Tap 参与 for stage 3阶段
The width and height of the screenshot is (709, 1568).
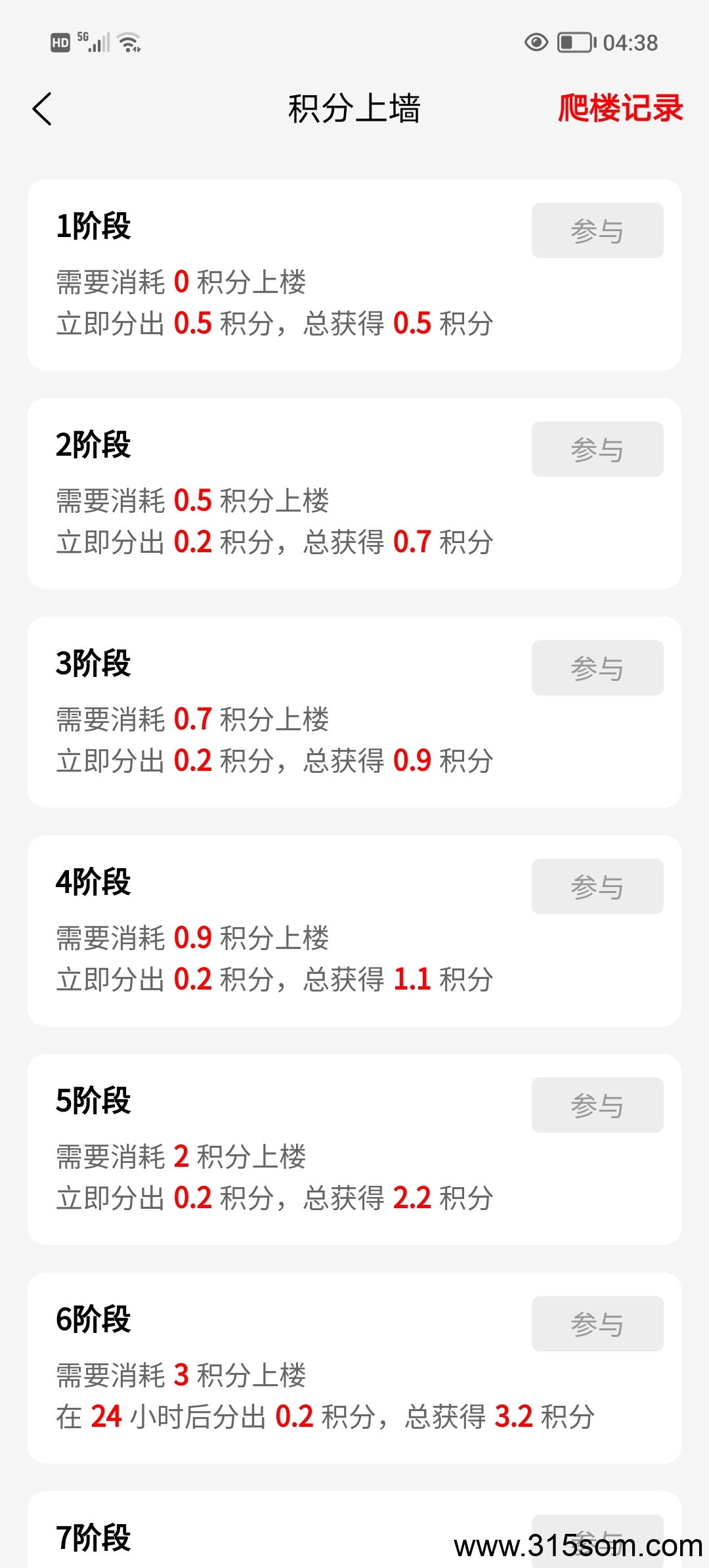click(x=597, y=667)
